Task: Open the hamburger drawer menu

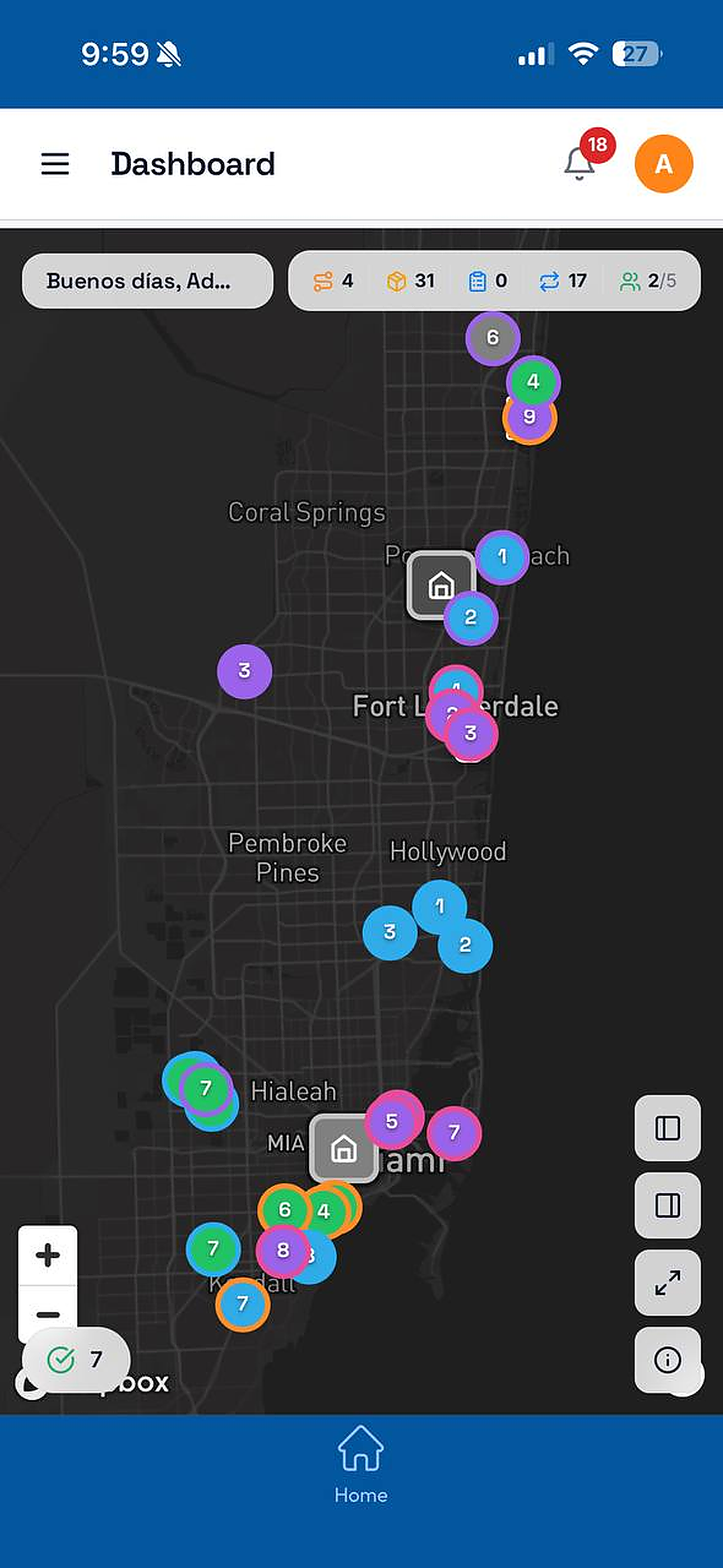Action: coord(55,164)
